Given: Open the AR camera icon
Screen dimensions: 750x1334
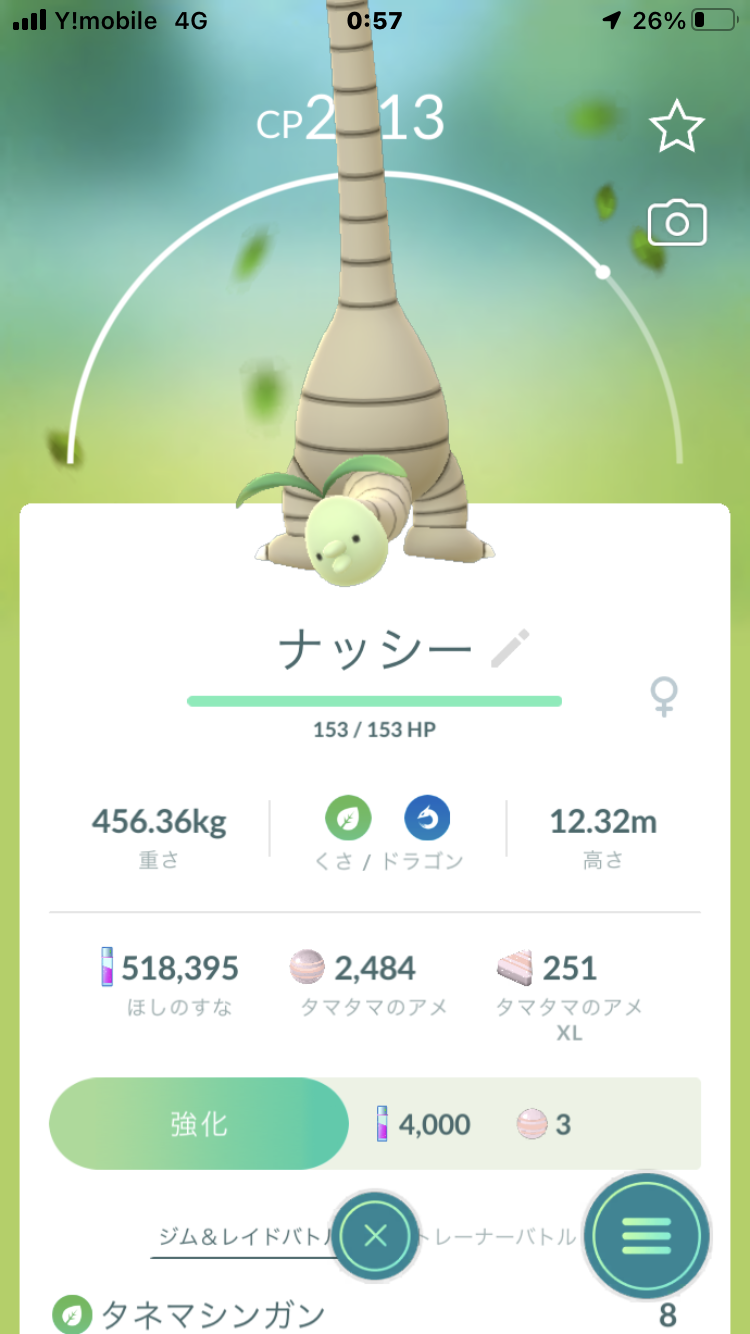Looking at the screenshot, I should [x=677, y=223].
